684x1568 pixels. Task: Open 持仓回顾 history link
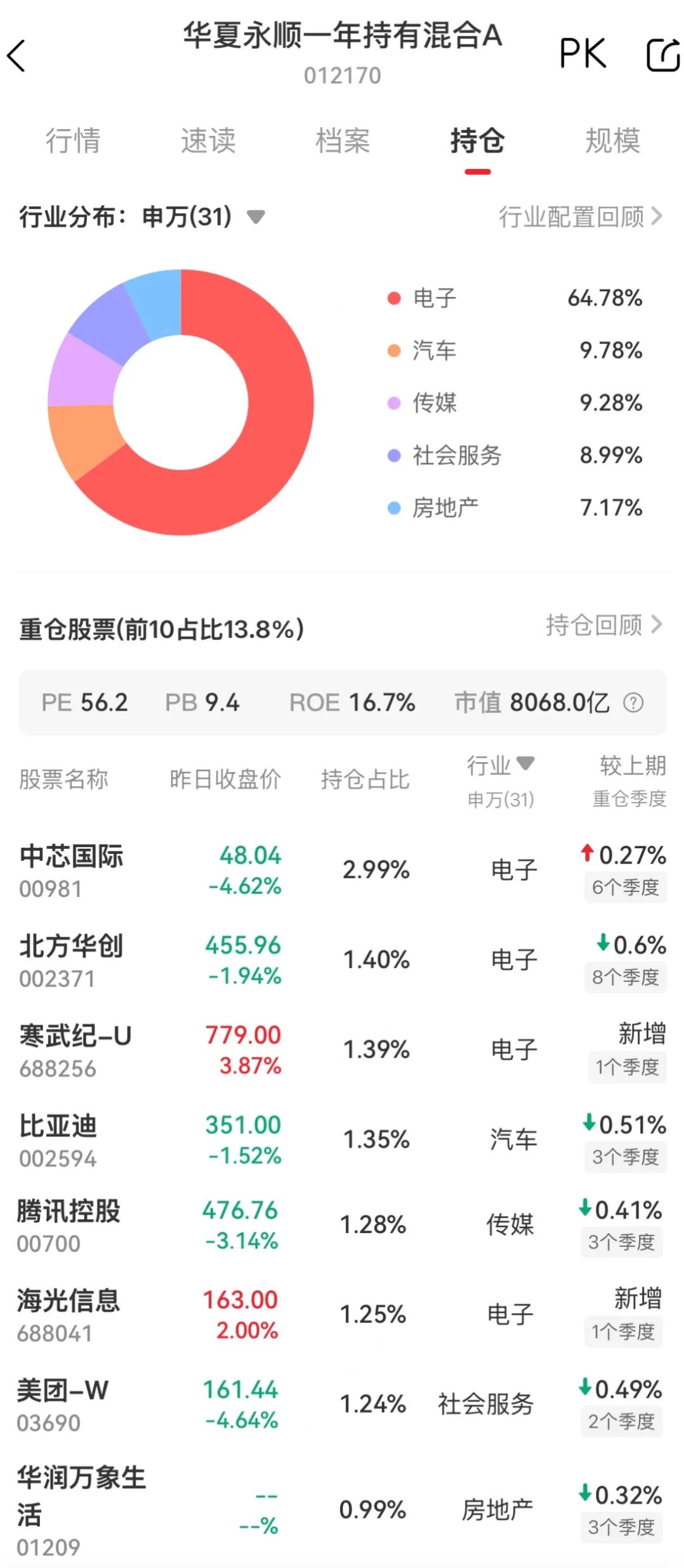[604, 625]
